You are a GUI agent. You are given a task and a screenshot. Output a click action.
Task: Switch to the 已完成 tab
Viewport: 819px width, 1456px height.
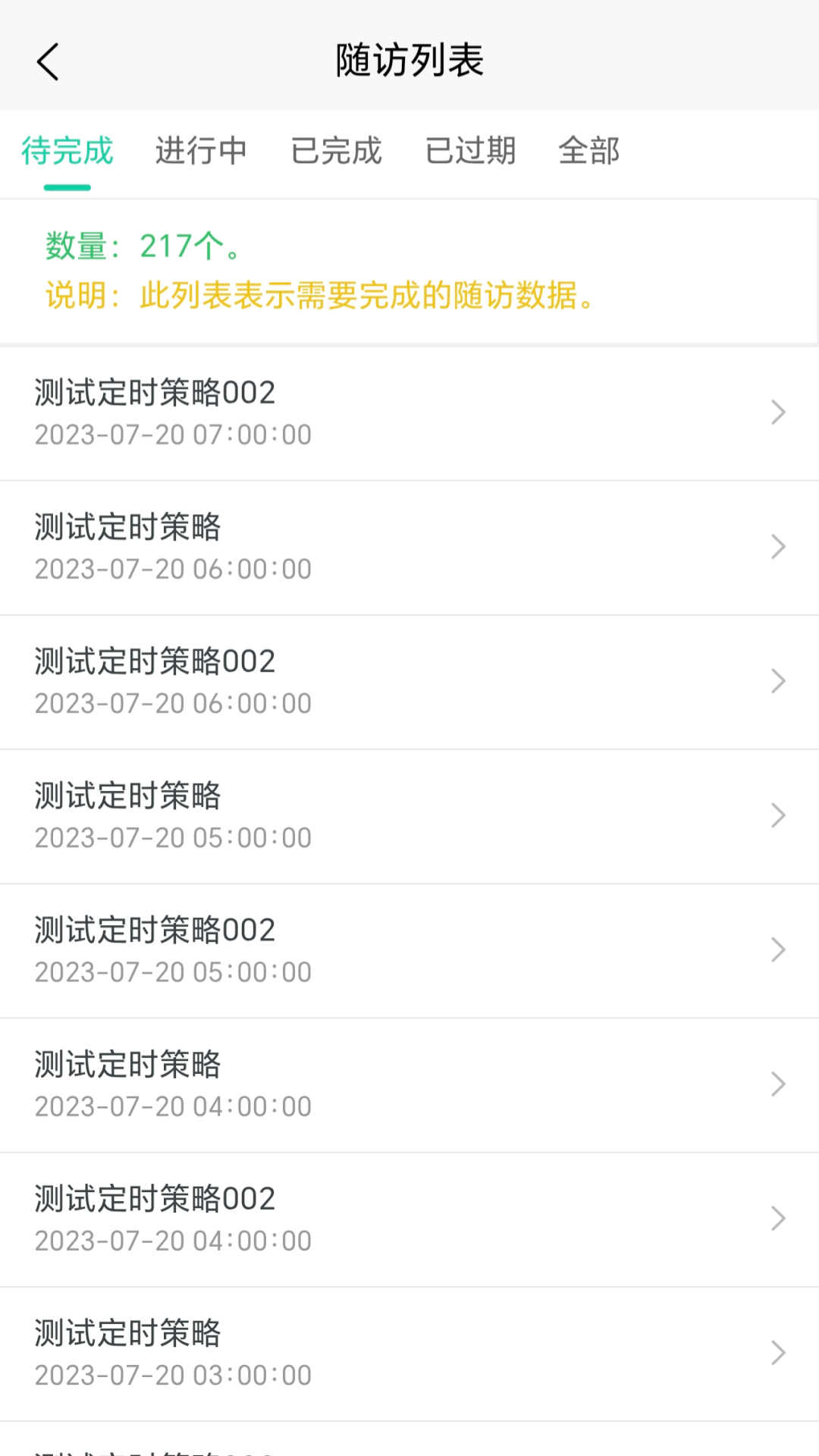point(337,151)
